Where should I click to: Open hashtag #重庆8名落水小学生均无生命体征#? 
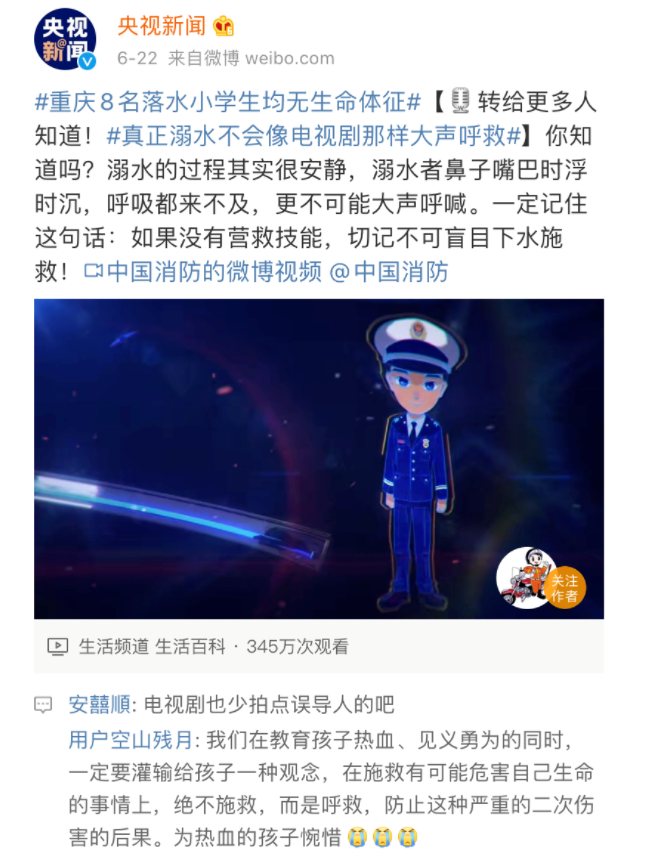coord(226,101)
